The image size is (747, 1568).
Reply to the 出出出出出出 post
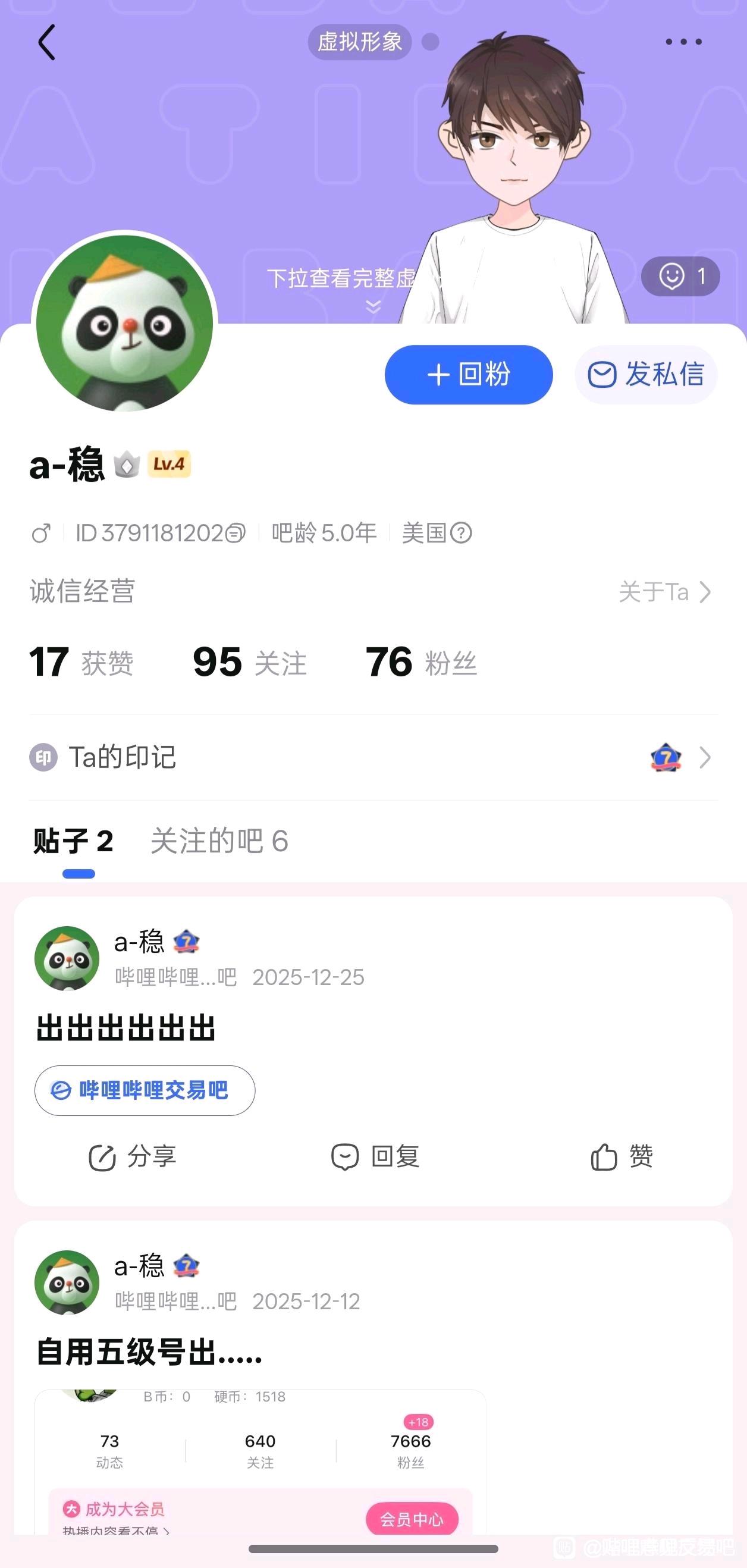[375, 1156]
